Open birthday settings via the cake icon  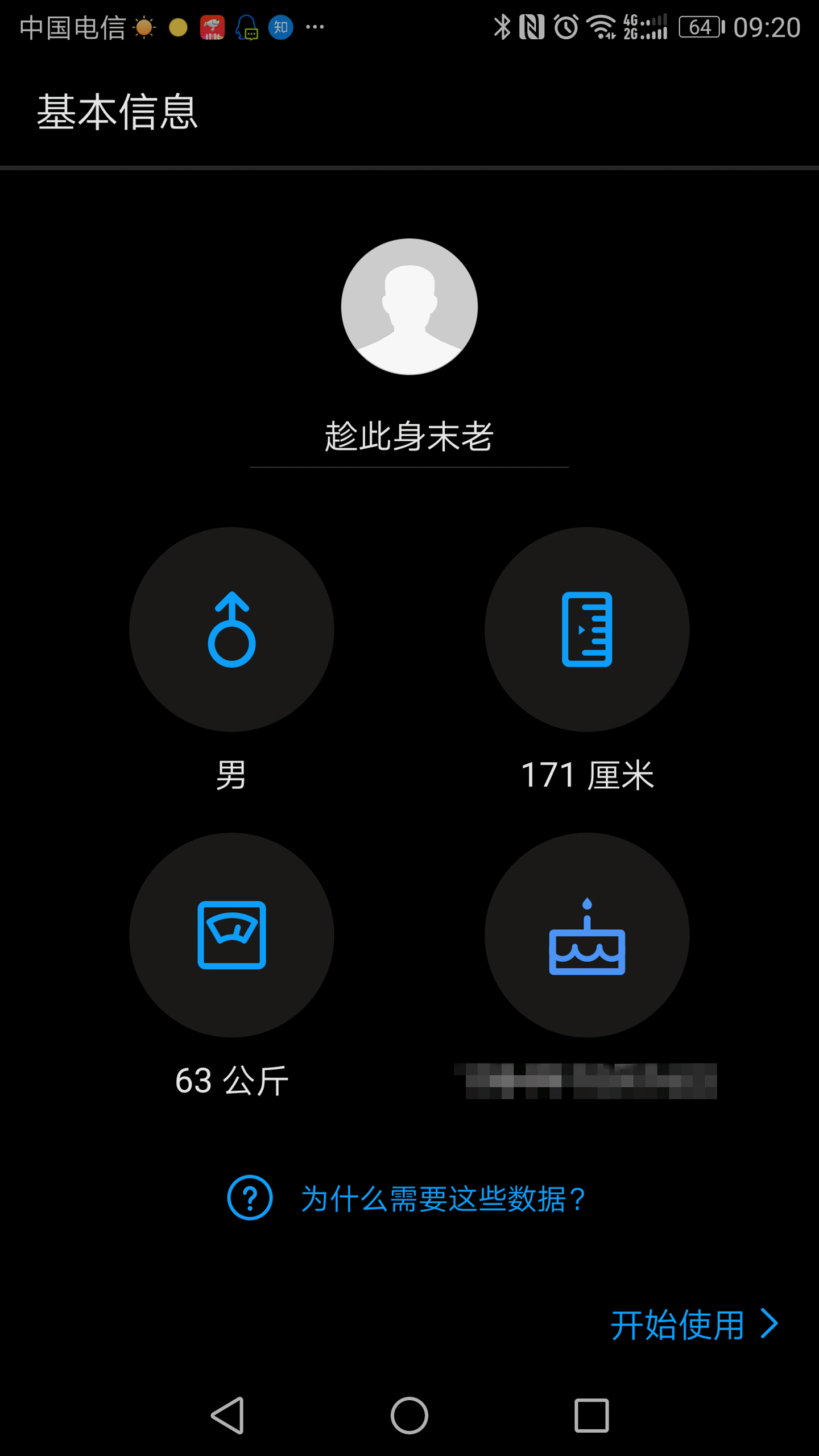click(588, 937)
